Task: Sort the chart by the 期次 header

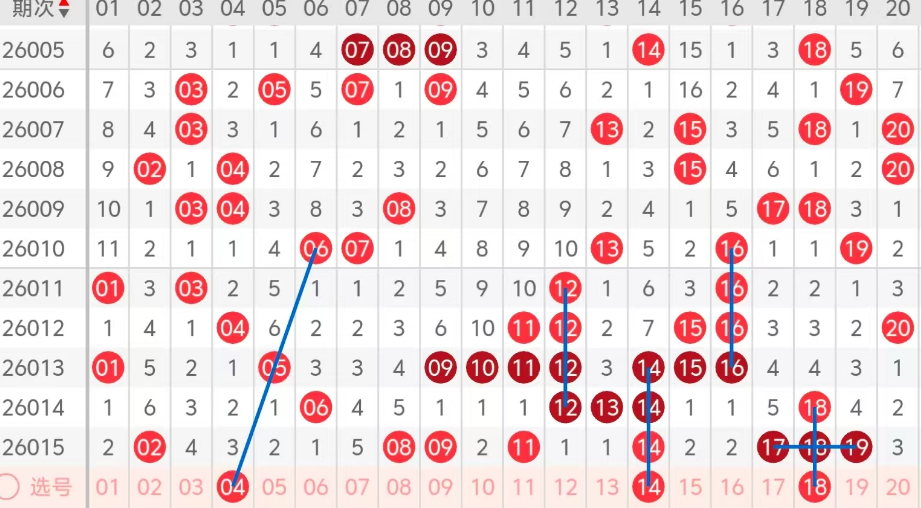Action: [x=40, y=10]
